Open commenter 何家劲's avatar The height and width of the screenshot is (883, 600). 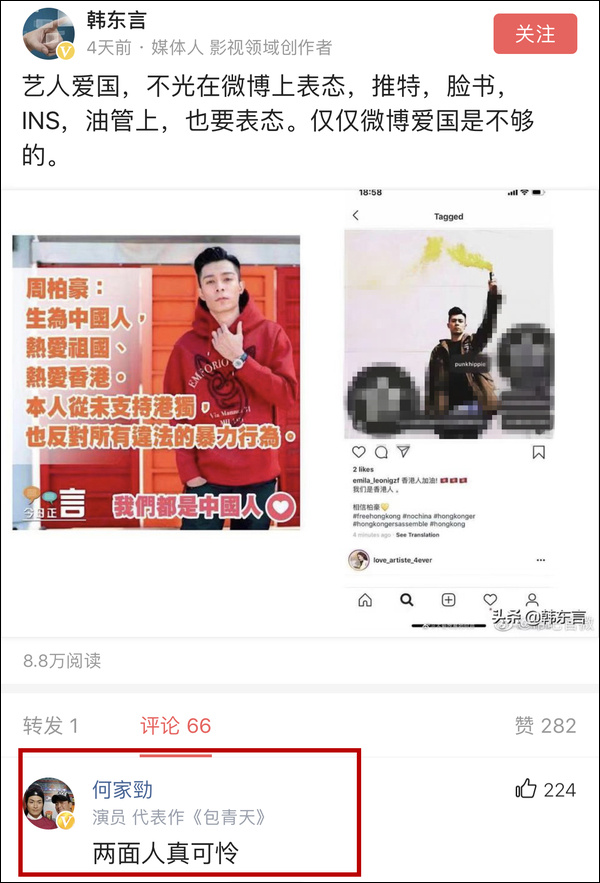pyautogui.click(x=48, y=803)
